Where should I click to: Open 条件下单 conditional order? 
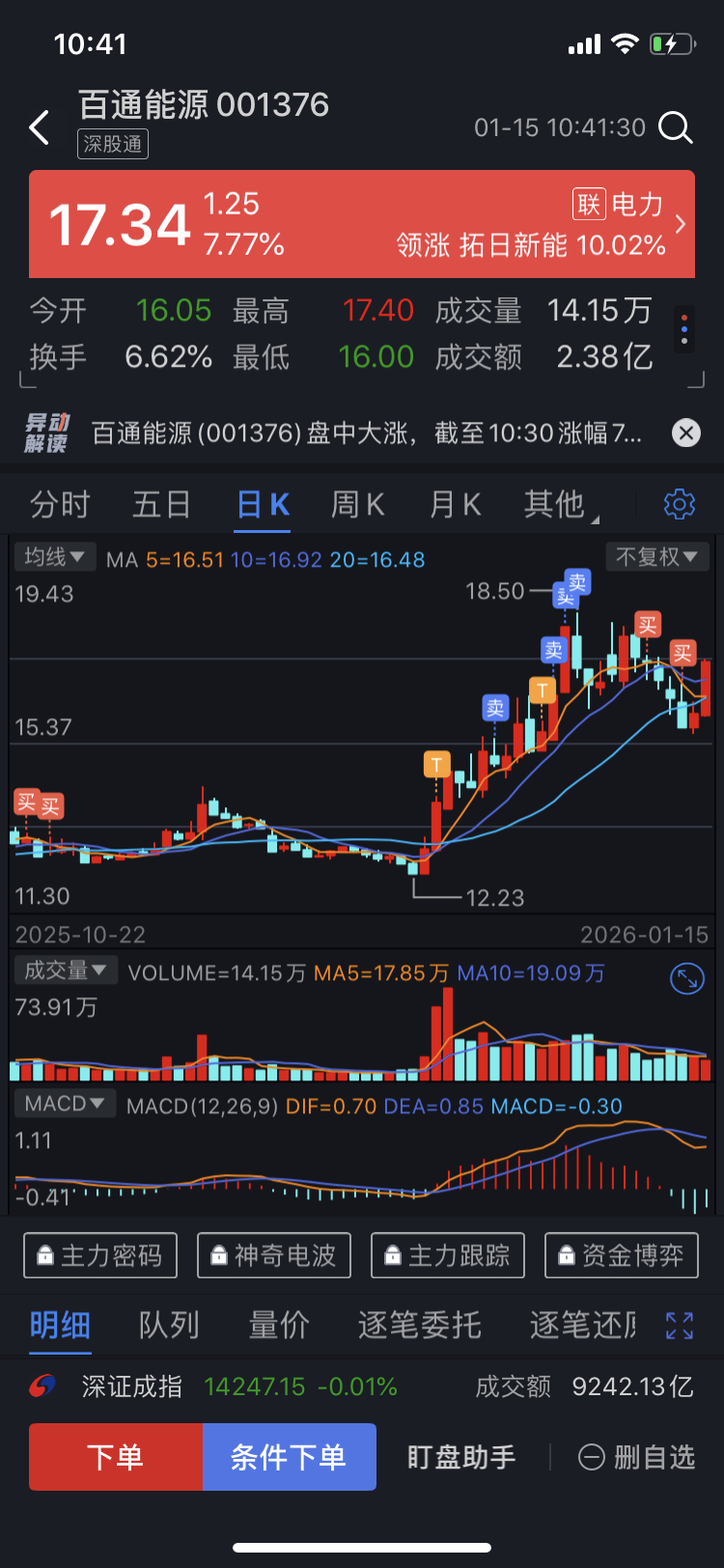point(290,1457)
